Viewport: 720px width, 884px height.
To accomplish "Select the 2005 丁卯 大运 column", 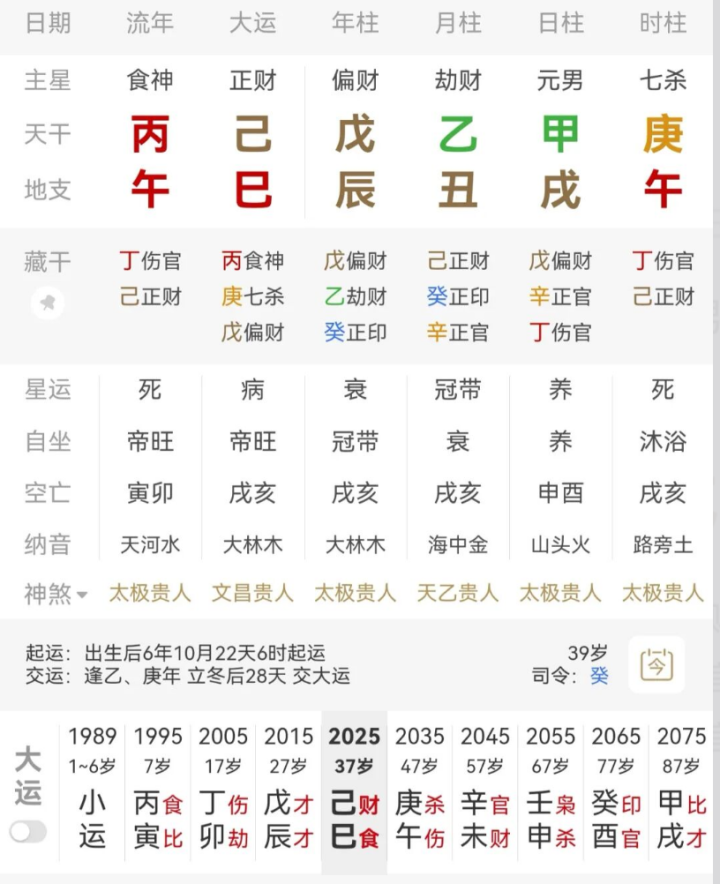I will (223, 785).
